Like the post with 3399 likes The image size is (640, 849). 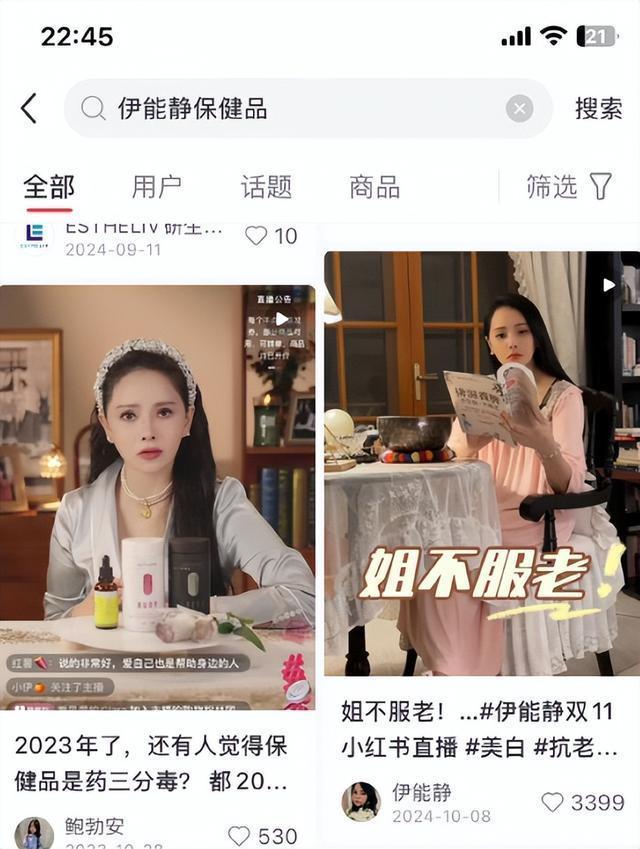(553, 802)
